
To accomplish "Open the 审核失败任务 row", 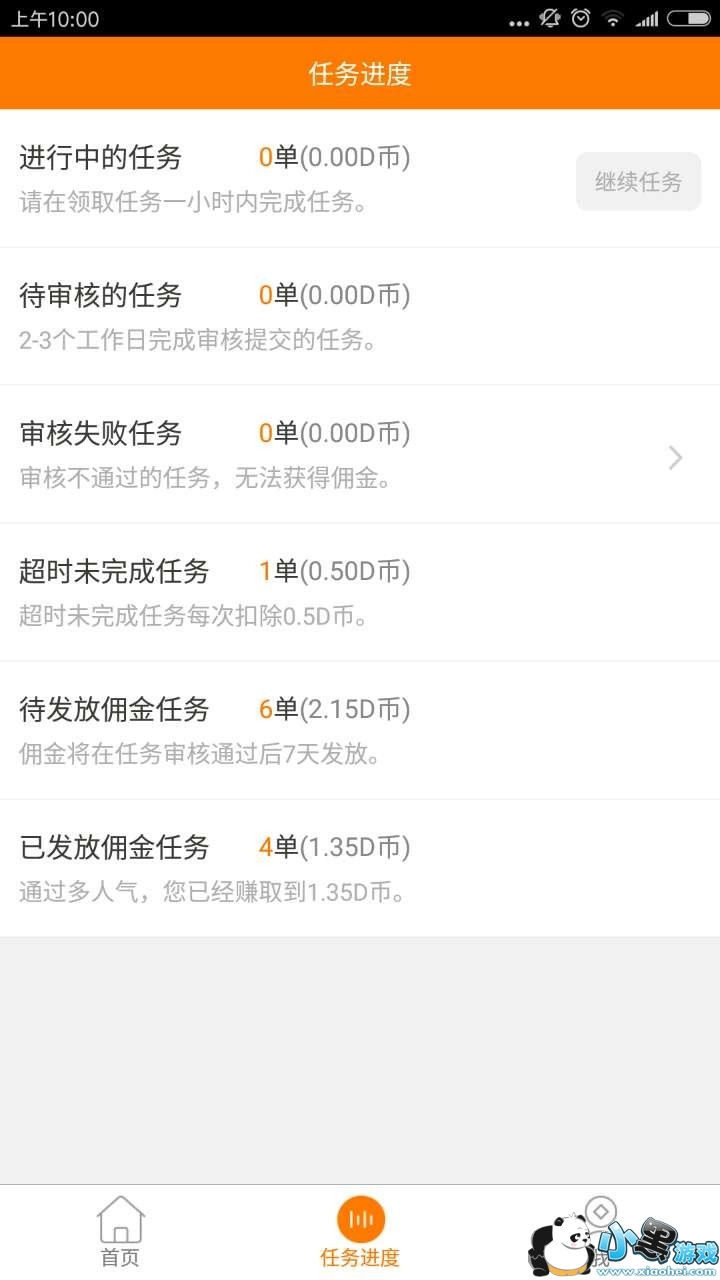I will coord(360,455).
